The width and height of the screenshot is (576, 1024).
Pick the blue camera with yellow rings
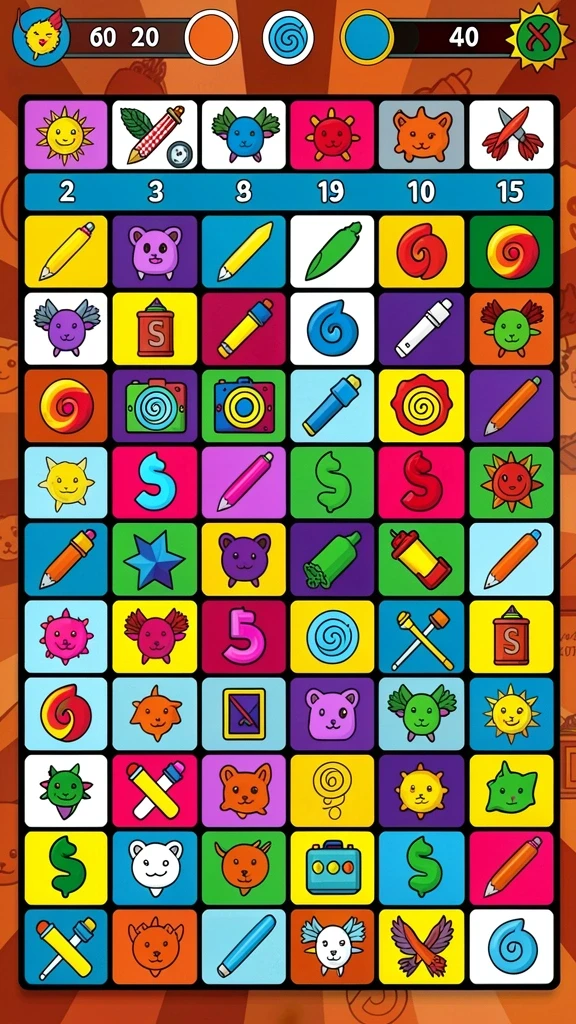click(x=244, y=405)
